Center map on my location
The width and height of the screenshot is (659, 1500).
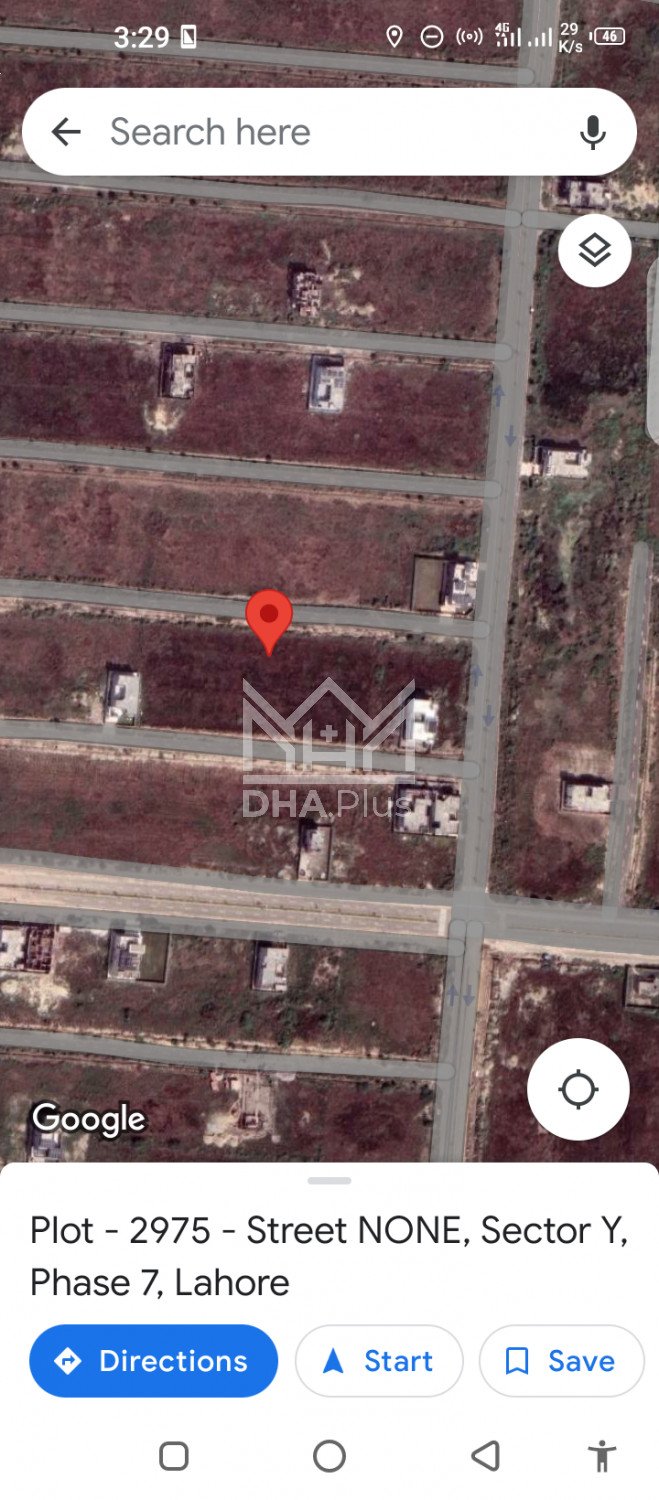(578, 1089)
